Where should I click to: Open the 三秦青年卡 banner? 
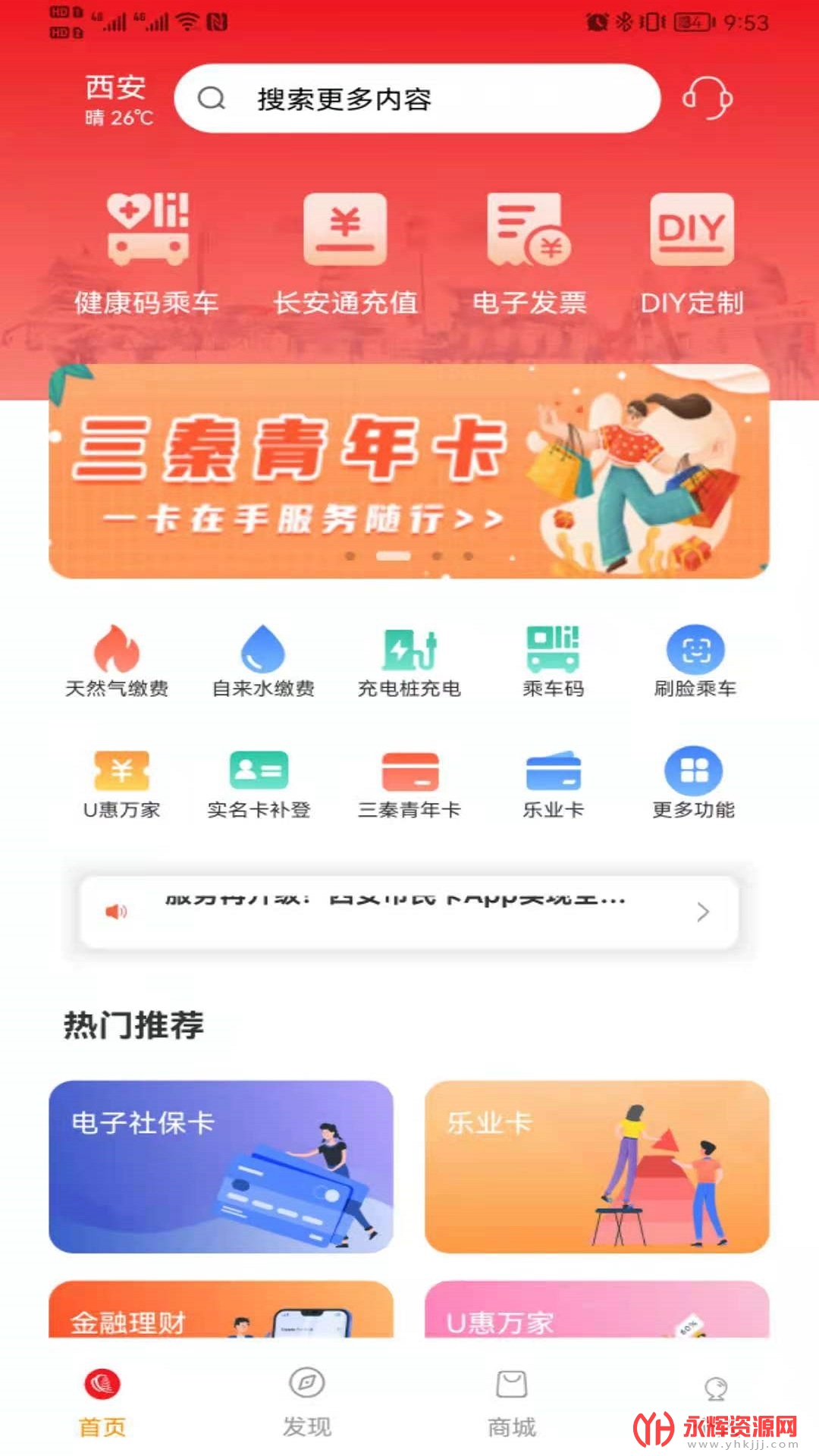(x=409, y=472)
